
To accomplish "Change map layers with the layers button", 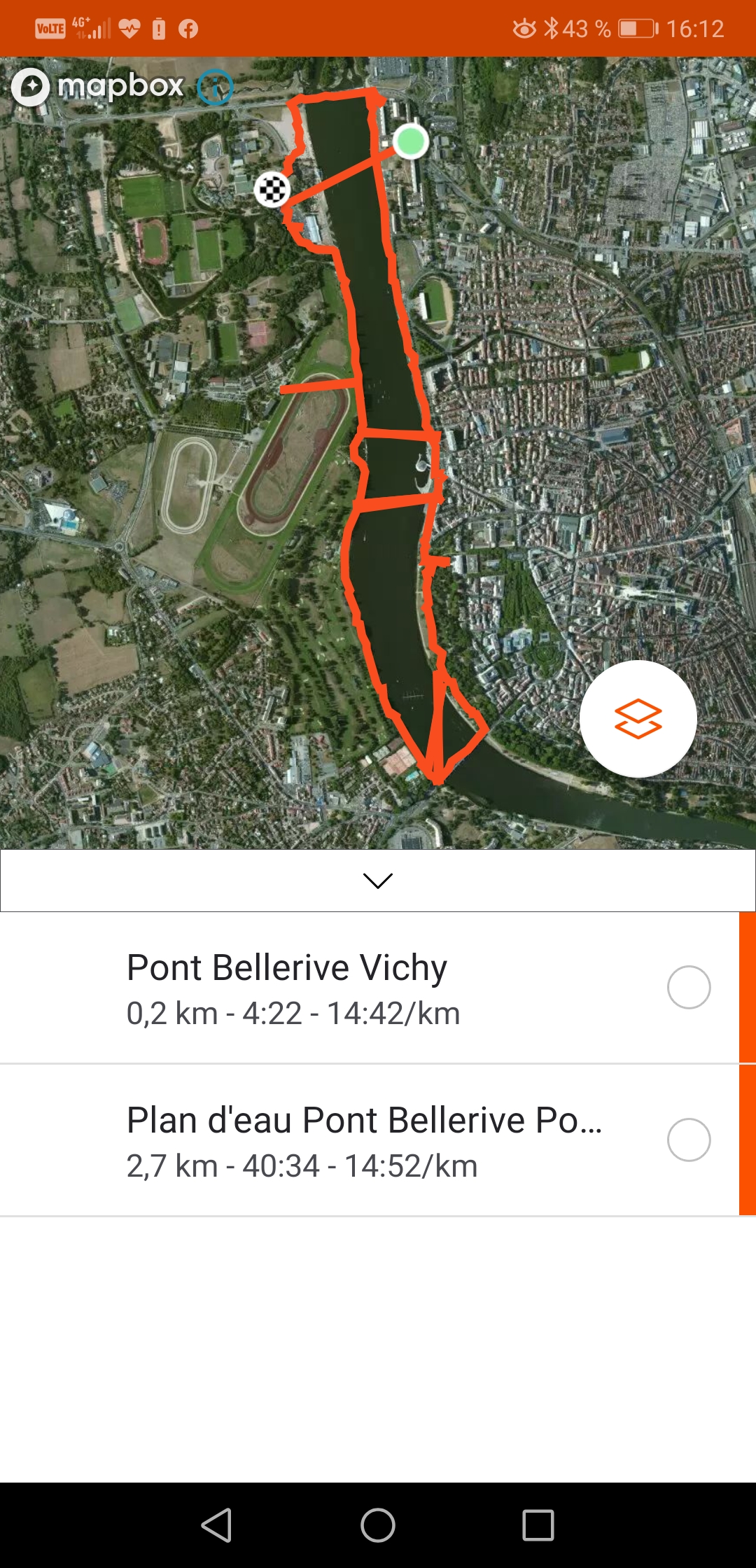I will [638, 719].
